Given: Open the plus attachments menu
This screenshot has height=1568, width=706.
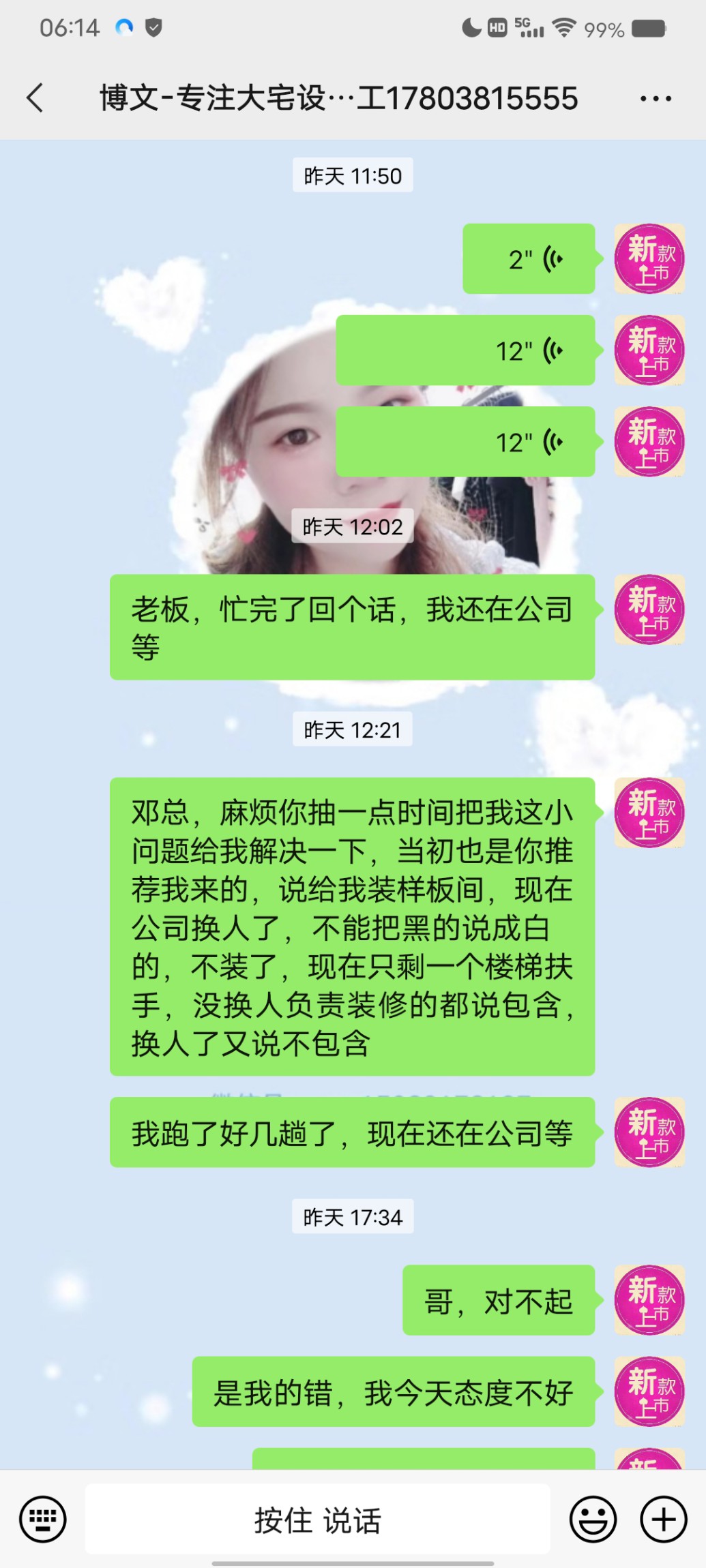Looking at the screenshot, I should (663, 1518).
